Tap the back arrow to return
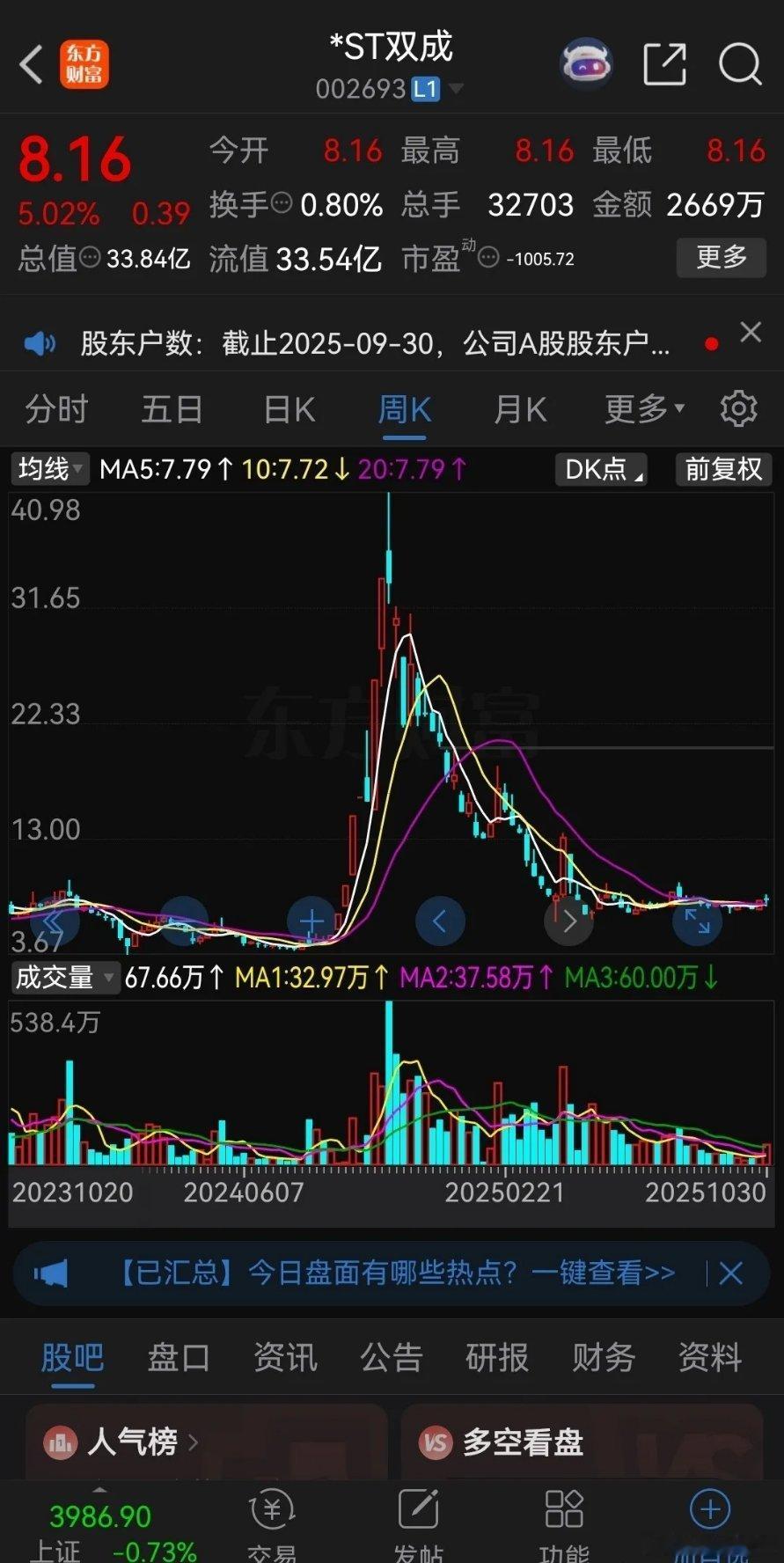The image size is (784, 1563). pyautogui.click(x=32, y=65)
